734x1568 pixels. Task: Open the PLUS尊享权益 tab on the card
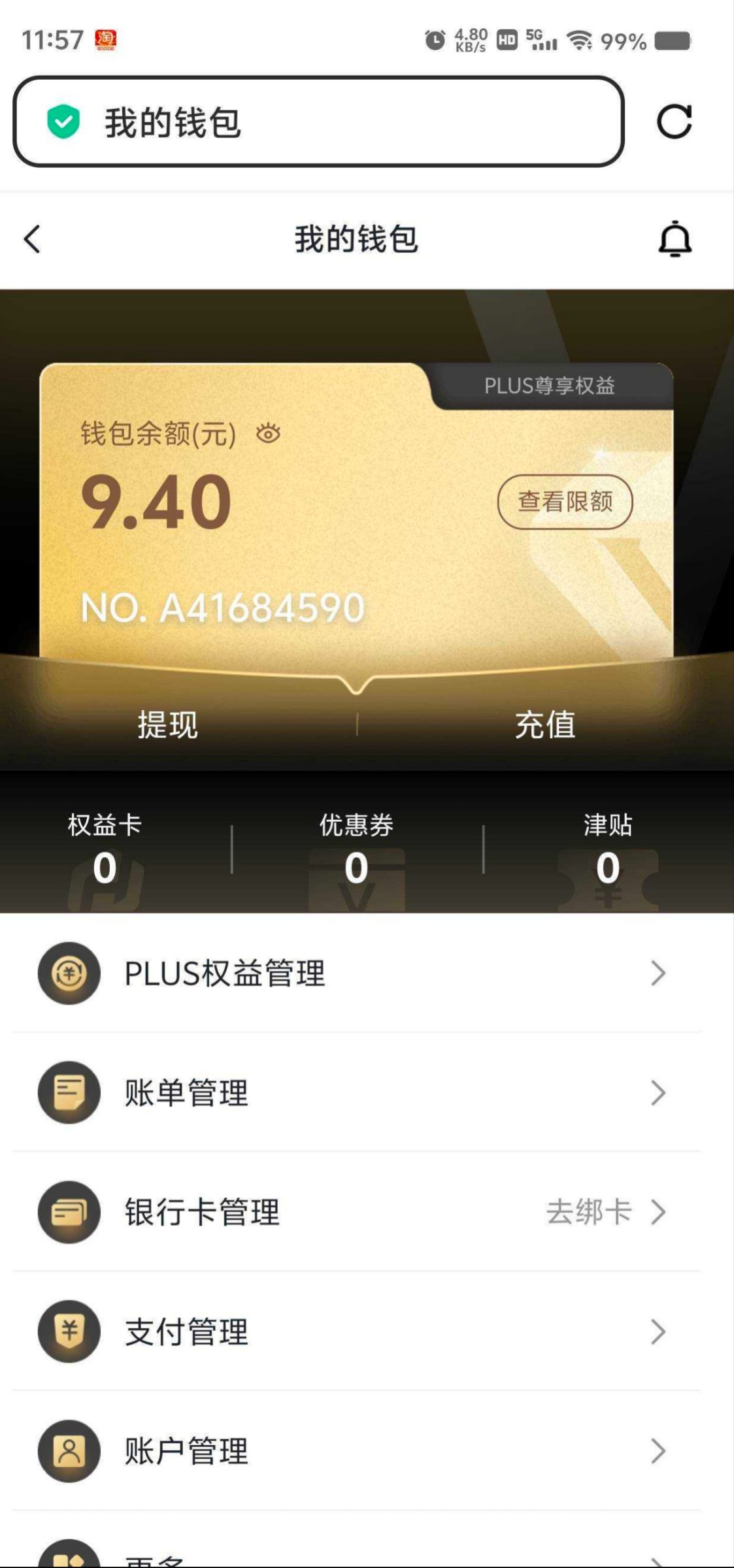pyautogui.click(x=549, y=386)
